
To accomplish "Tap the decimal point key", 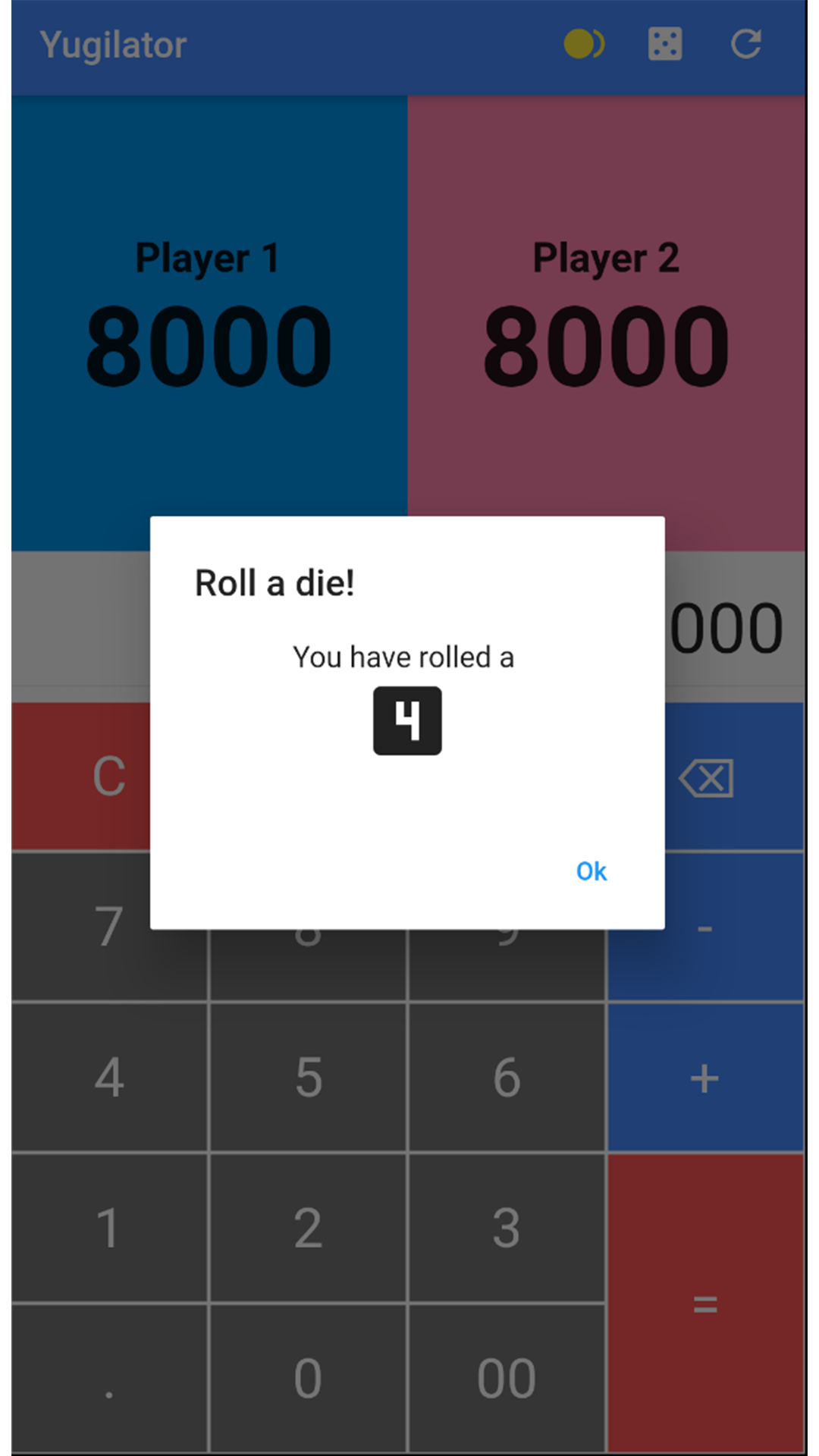I will click(x=109, y=1378).
